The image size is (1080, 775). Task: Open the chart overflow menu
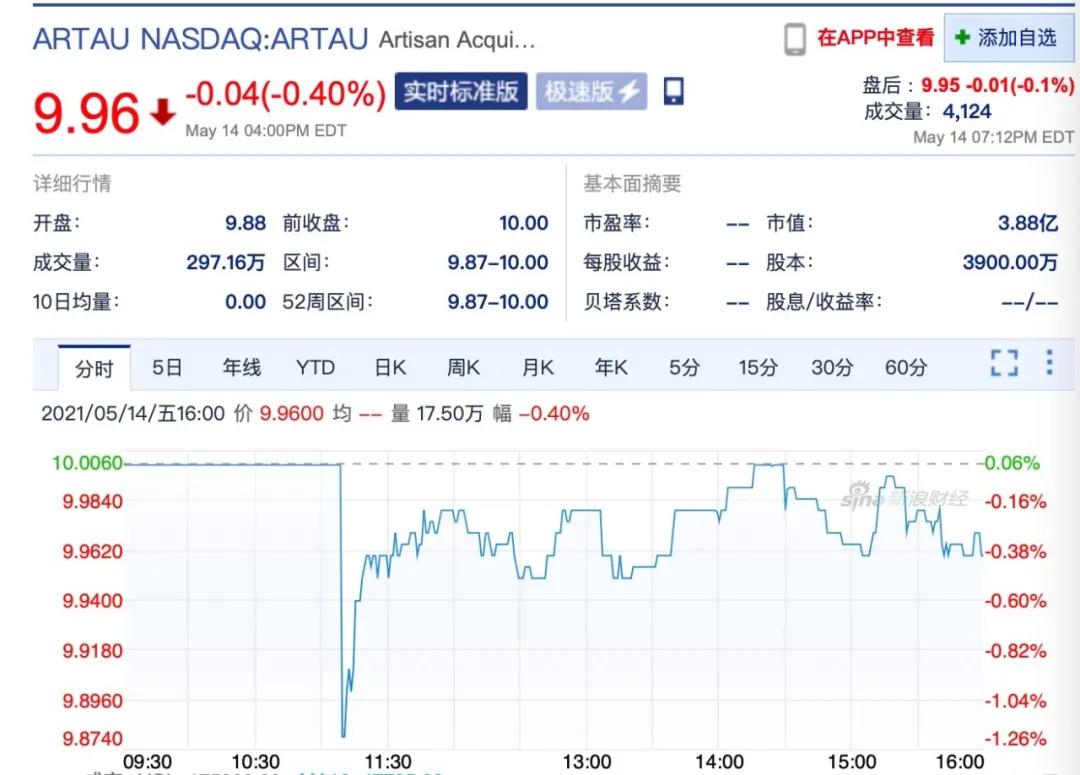coord(1049,362)
